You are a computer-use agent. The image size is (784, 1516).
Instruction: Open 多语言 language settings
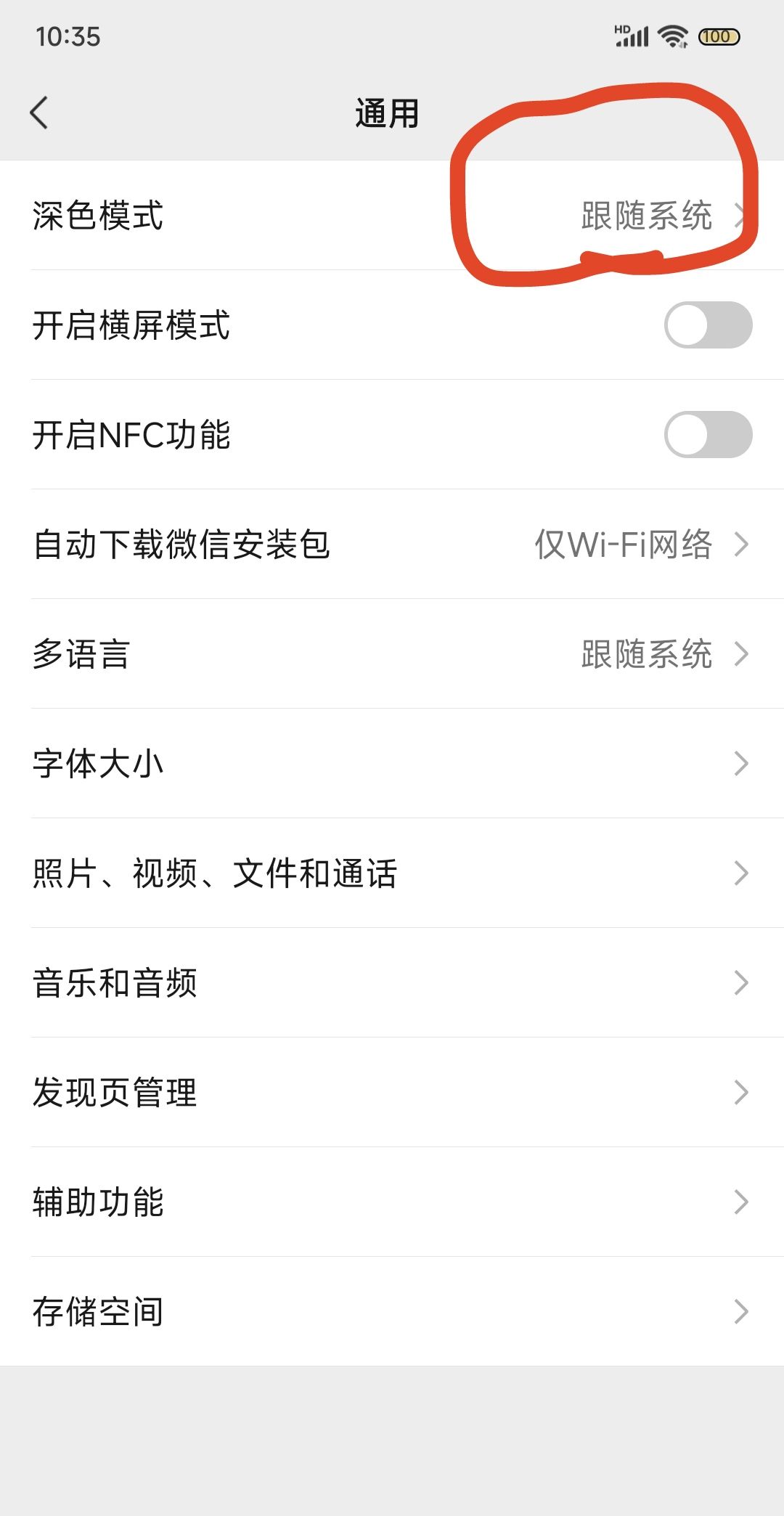(392, 654)
